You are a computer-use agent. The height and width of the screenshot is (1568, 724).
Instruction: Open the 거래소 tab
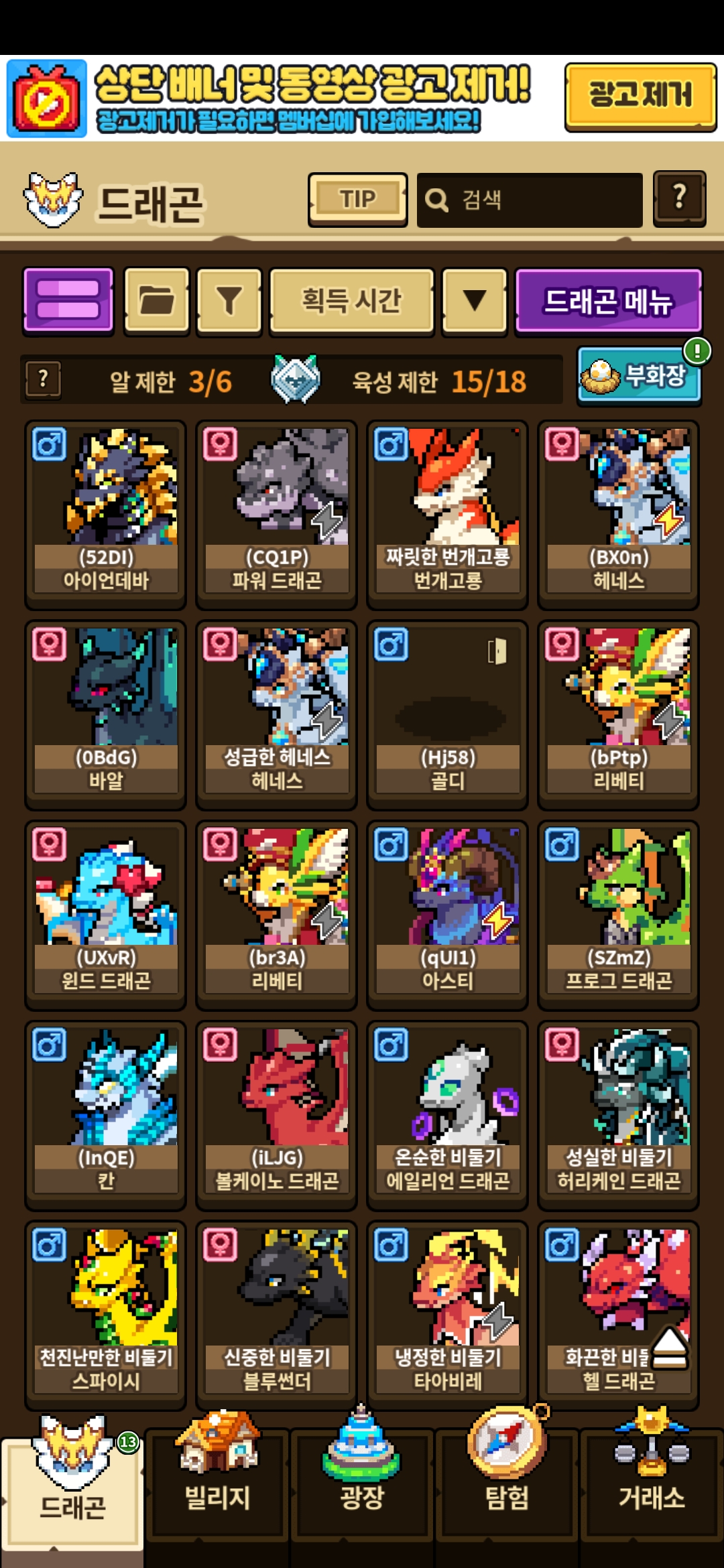(x=652, y=1481)
